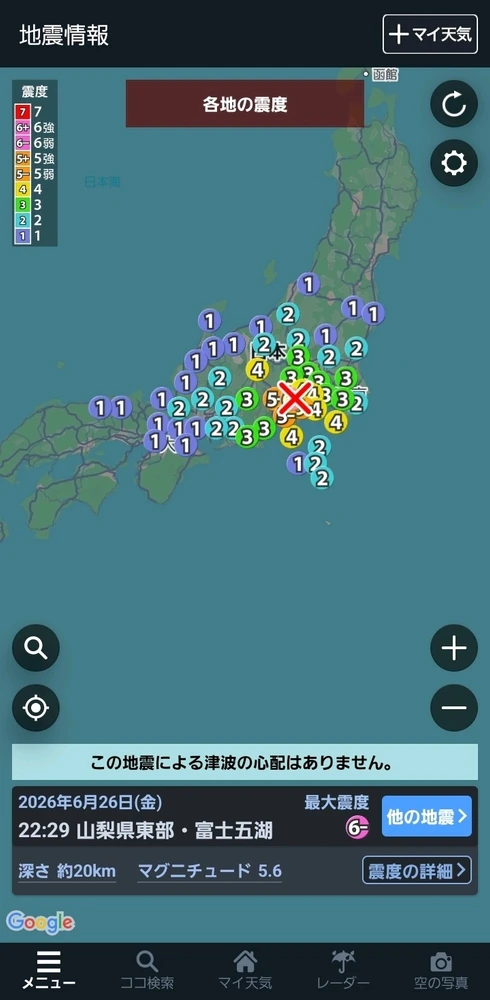Open map settings gear
Image resolution: width=490 pixels, height=1000 pixels.
(454, 163)
